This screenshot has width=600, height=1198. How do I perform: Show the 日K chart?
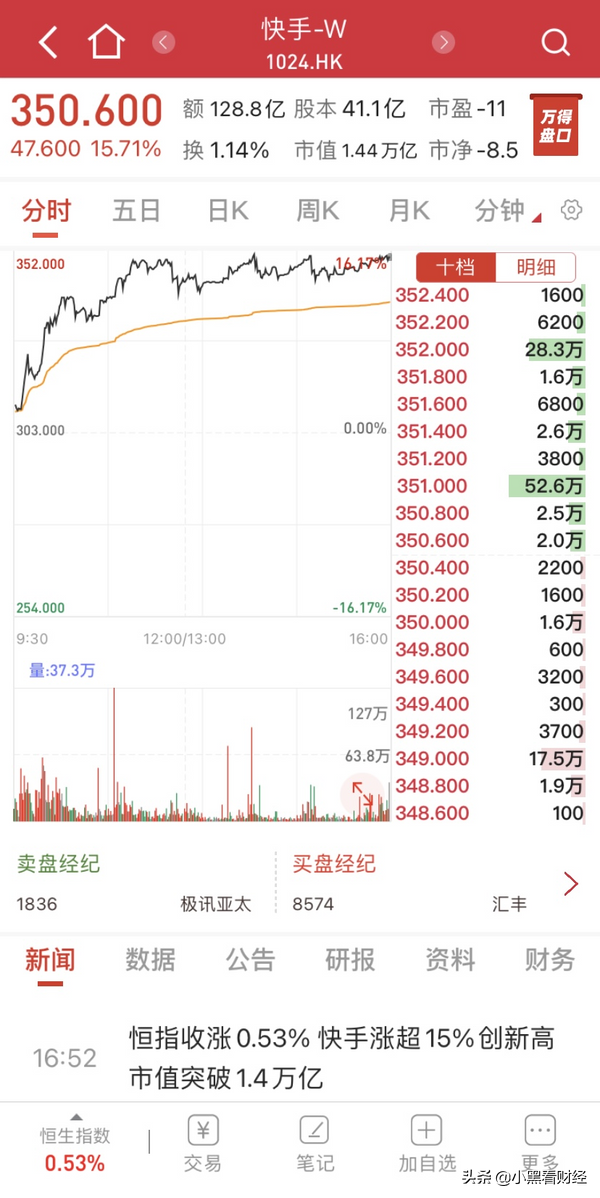point(228,211)
